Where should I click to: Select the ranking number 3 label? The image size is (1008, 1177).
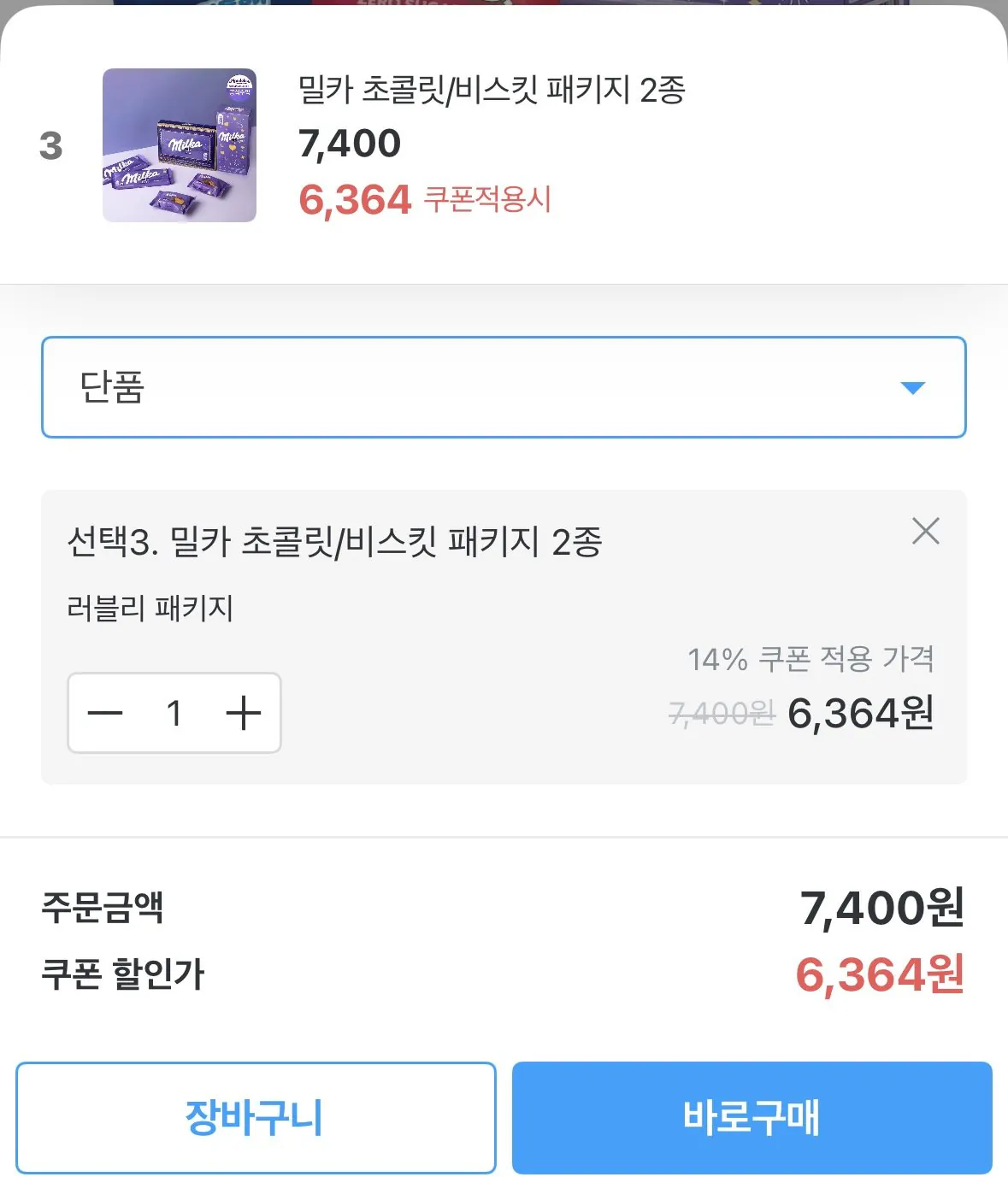point(51,145)
